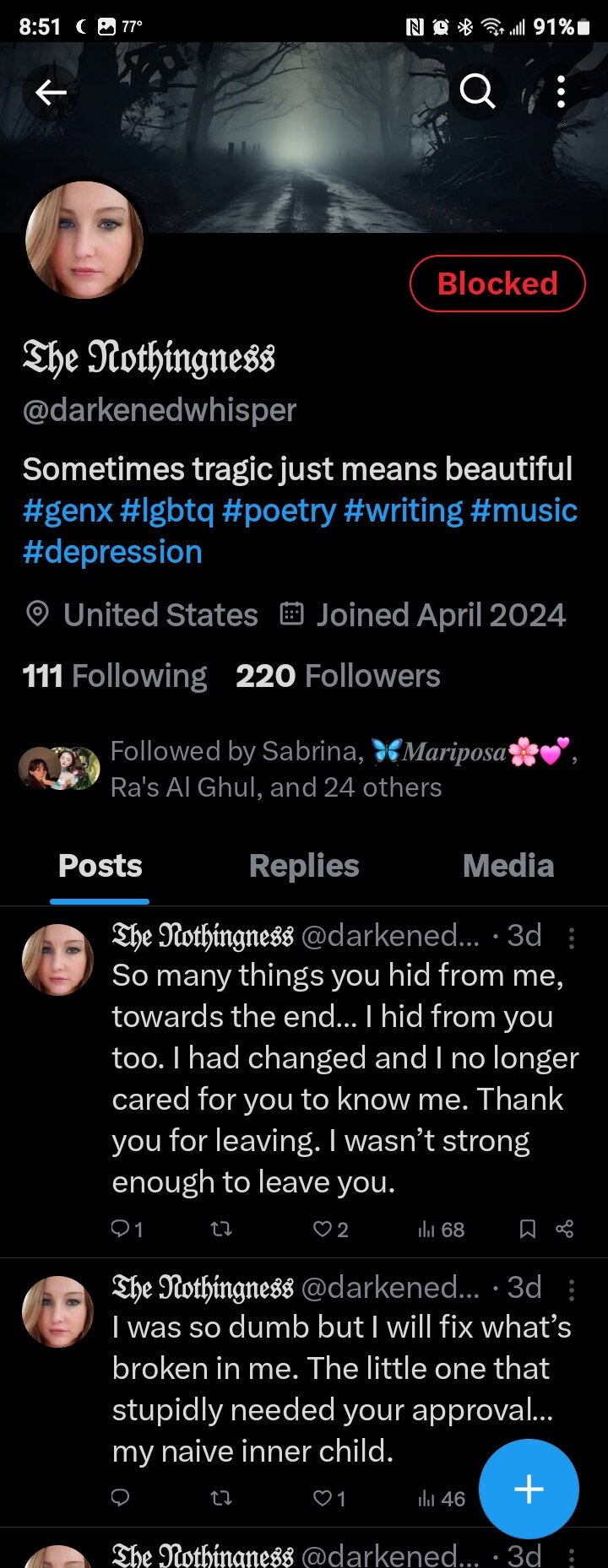Search this profile with the magnifier icon
The width and height of the screenshot is (608, 1568).
tap(477, 91)
